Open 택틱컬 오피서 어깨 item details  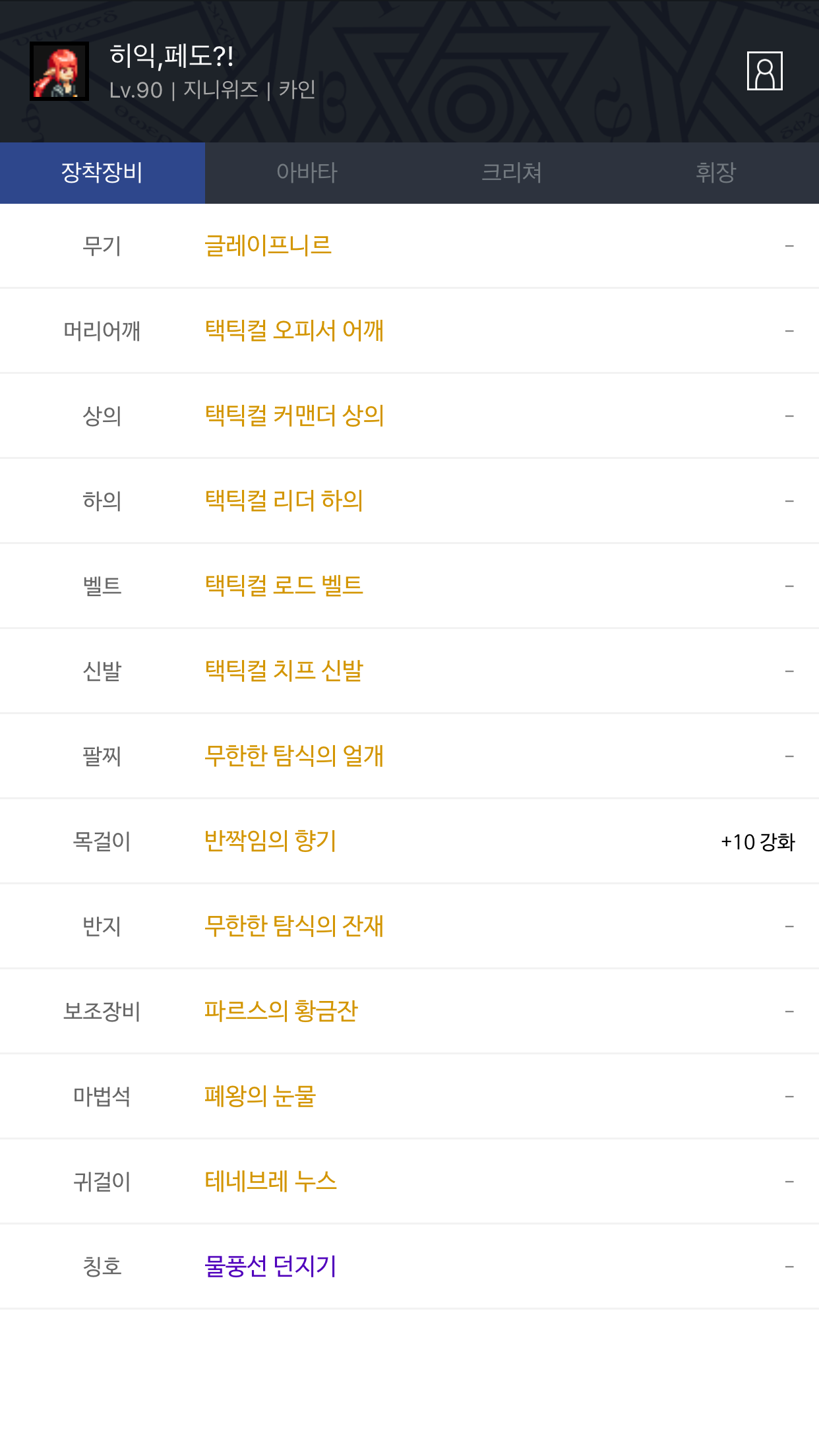click(x=294, y=330)
